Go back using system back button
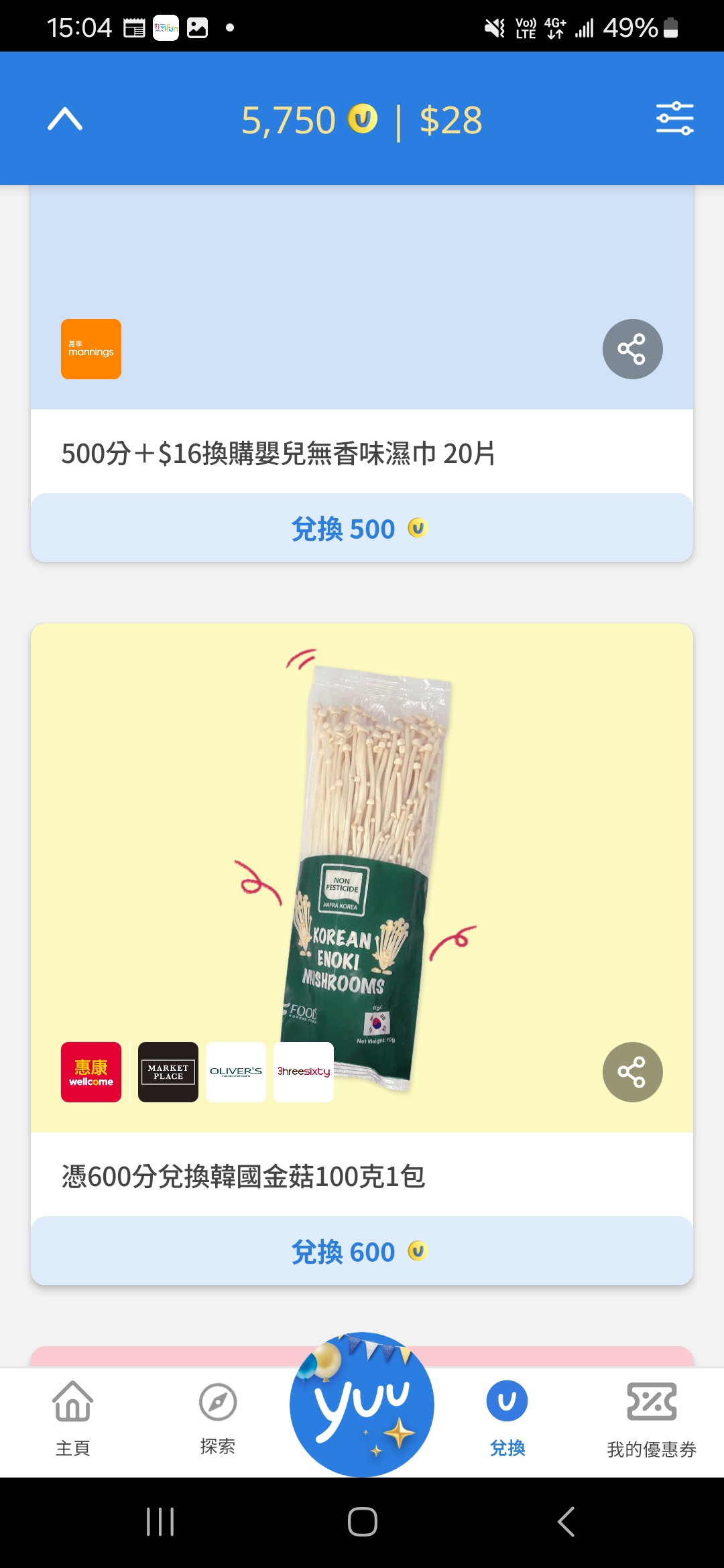This screenshot has width=724, height=1568. point(566,1522)
